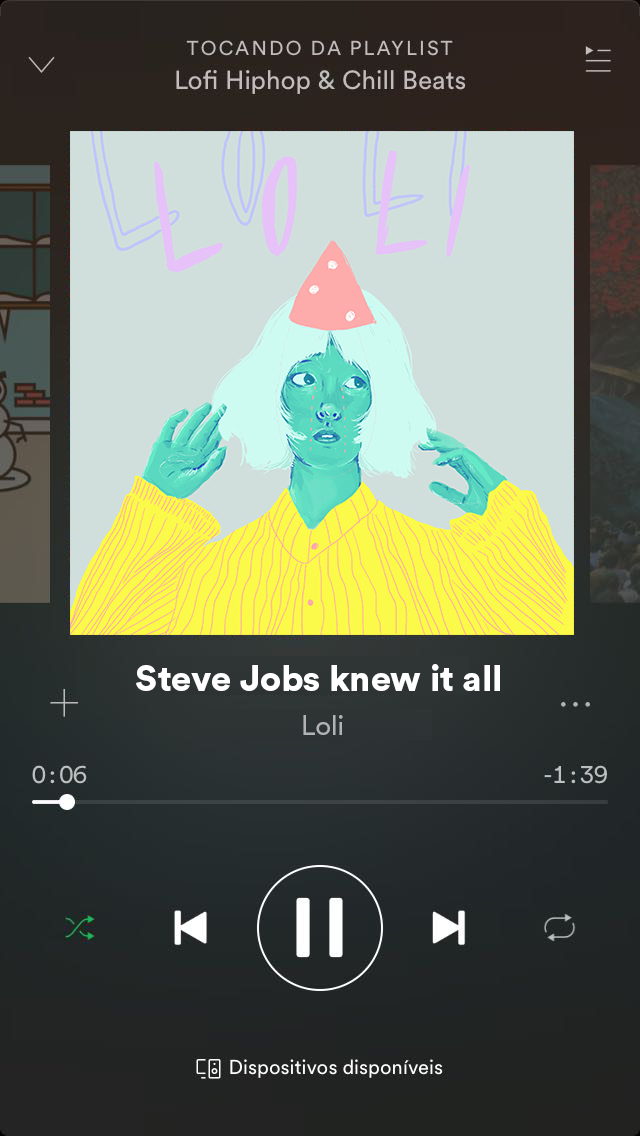Pause the current song

[320, 928]
